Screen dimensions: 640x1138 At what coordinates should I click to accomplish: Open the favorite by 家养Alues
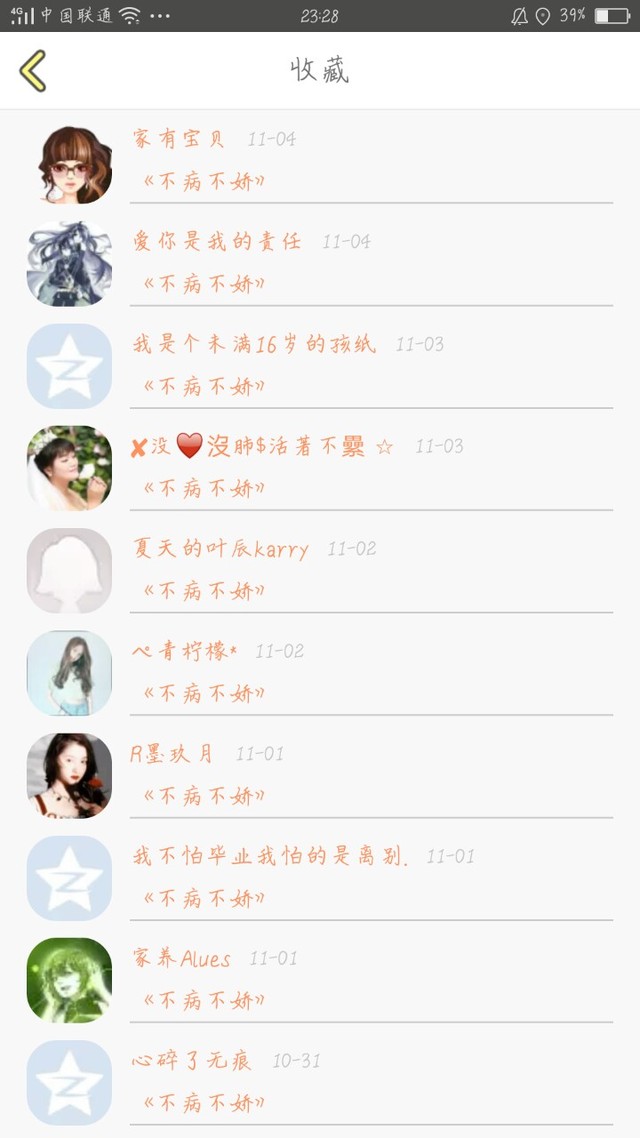[x=320, y=980]
